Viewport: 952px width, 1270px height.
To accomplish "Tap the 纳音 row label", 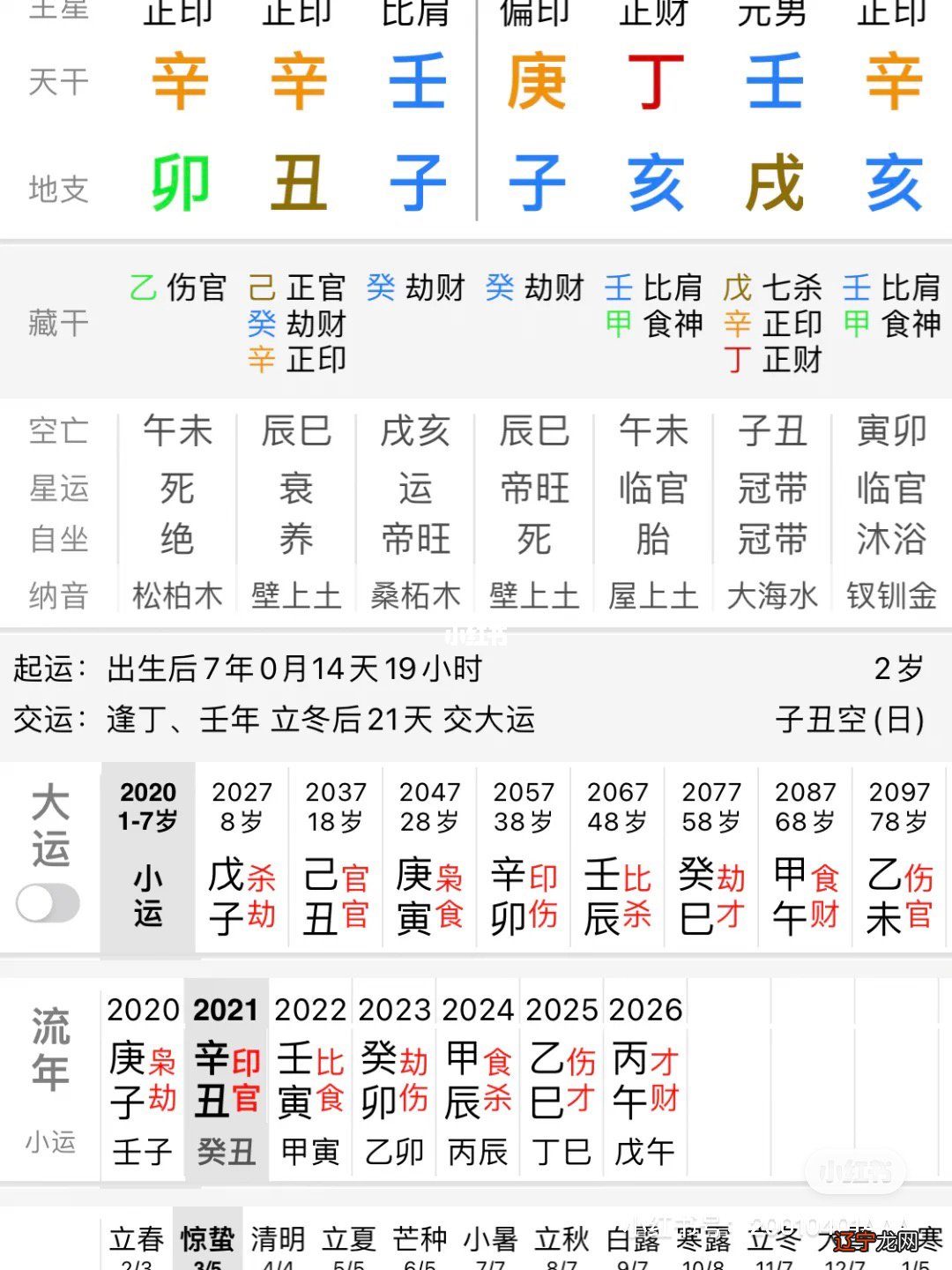I will (x=56, y=595).
